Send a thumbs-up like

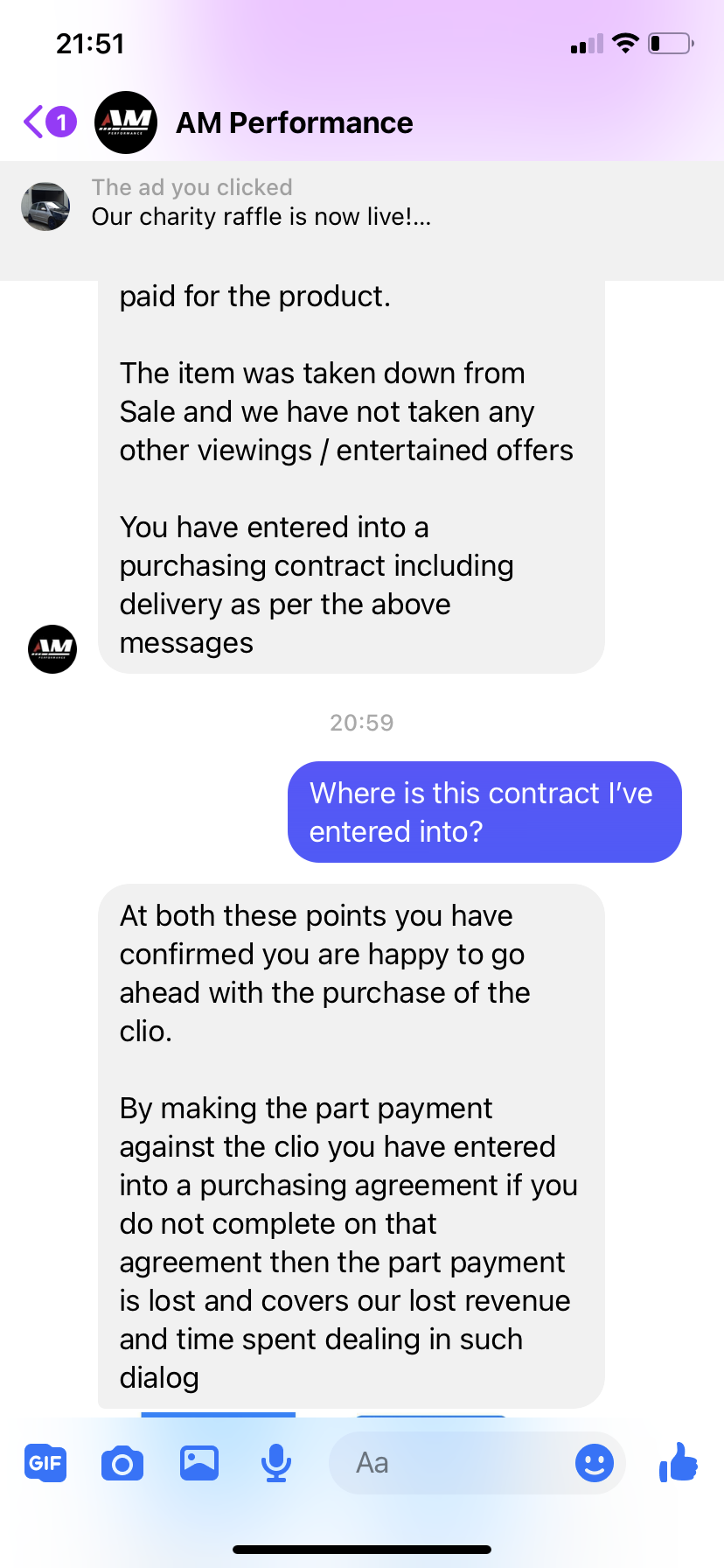tap(679, 1462)
